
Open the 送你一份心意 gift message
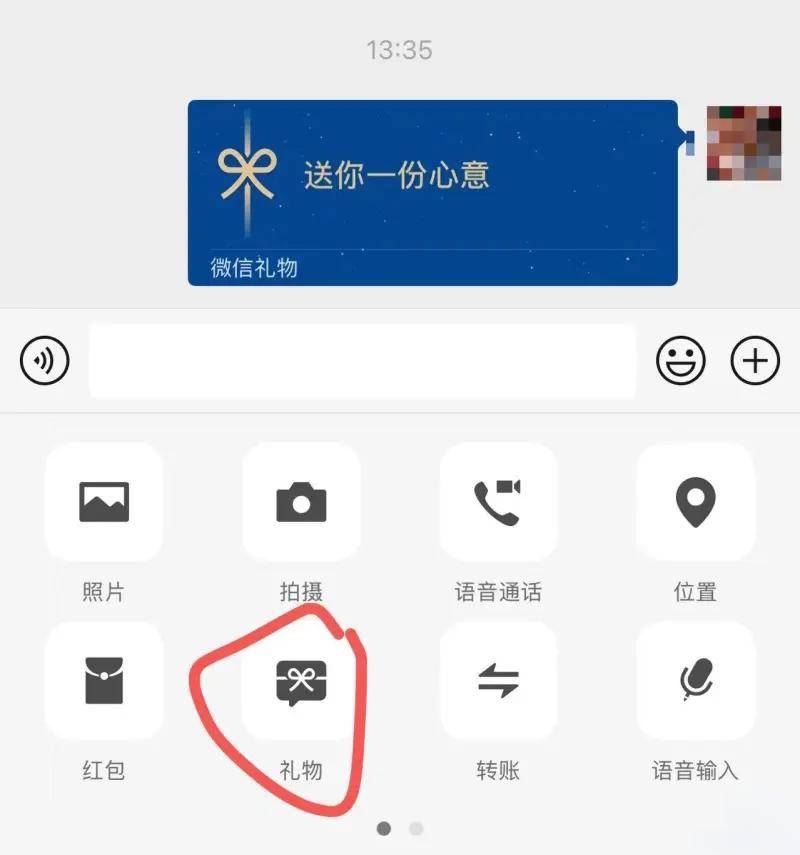click(432, 192)
